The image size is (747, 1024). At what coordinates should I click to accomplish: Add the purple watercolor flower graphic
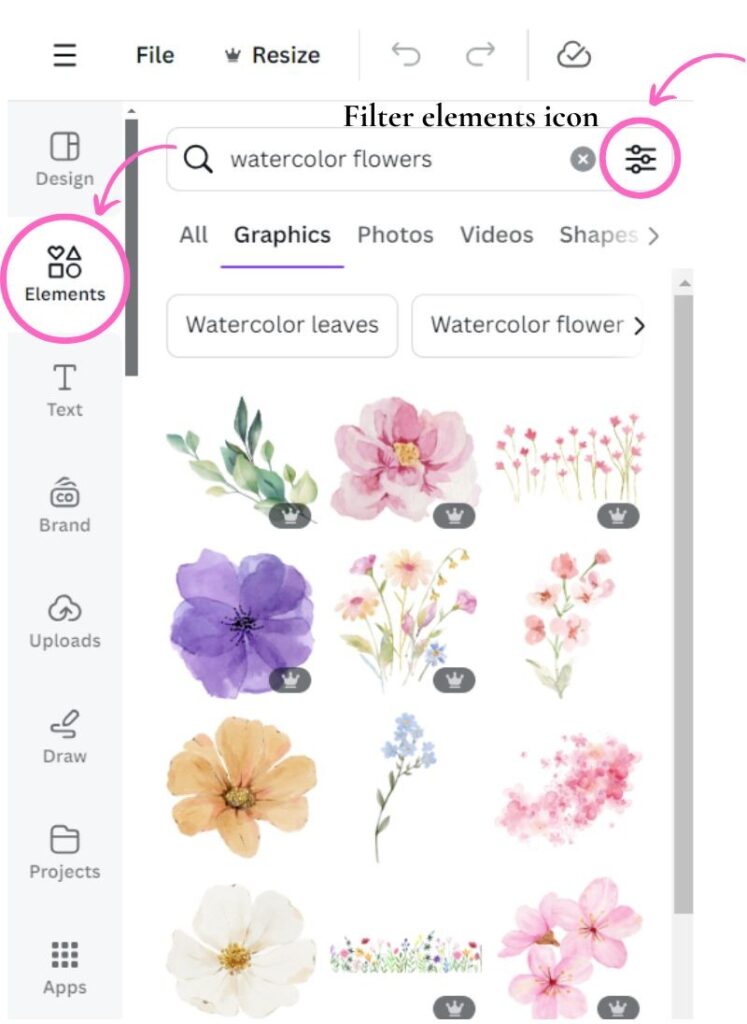tap(238, 620)
